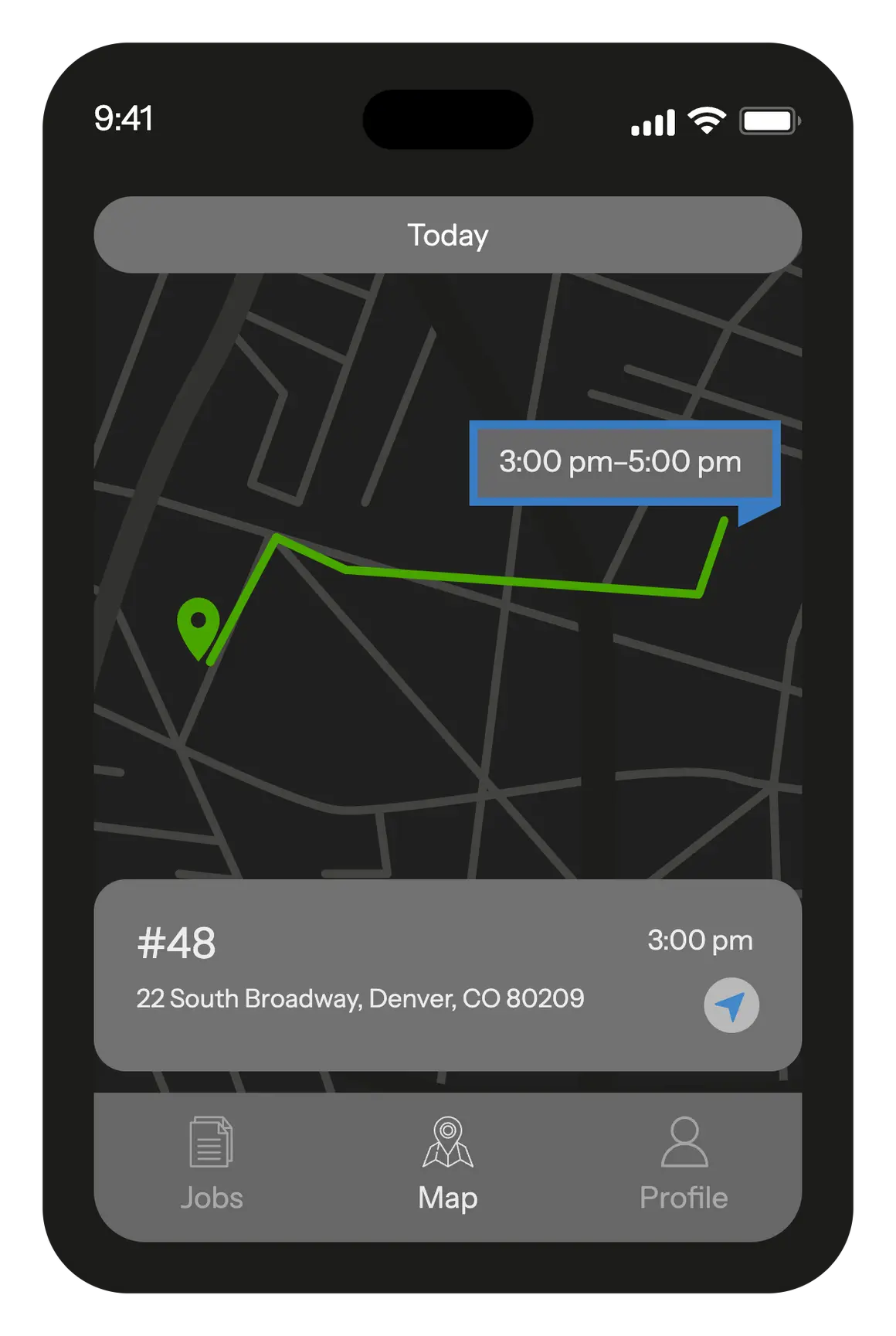The image size is (896, 1336).
Task: Open the Today date selector
Action: point(447,235)
